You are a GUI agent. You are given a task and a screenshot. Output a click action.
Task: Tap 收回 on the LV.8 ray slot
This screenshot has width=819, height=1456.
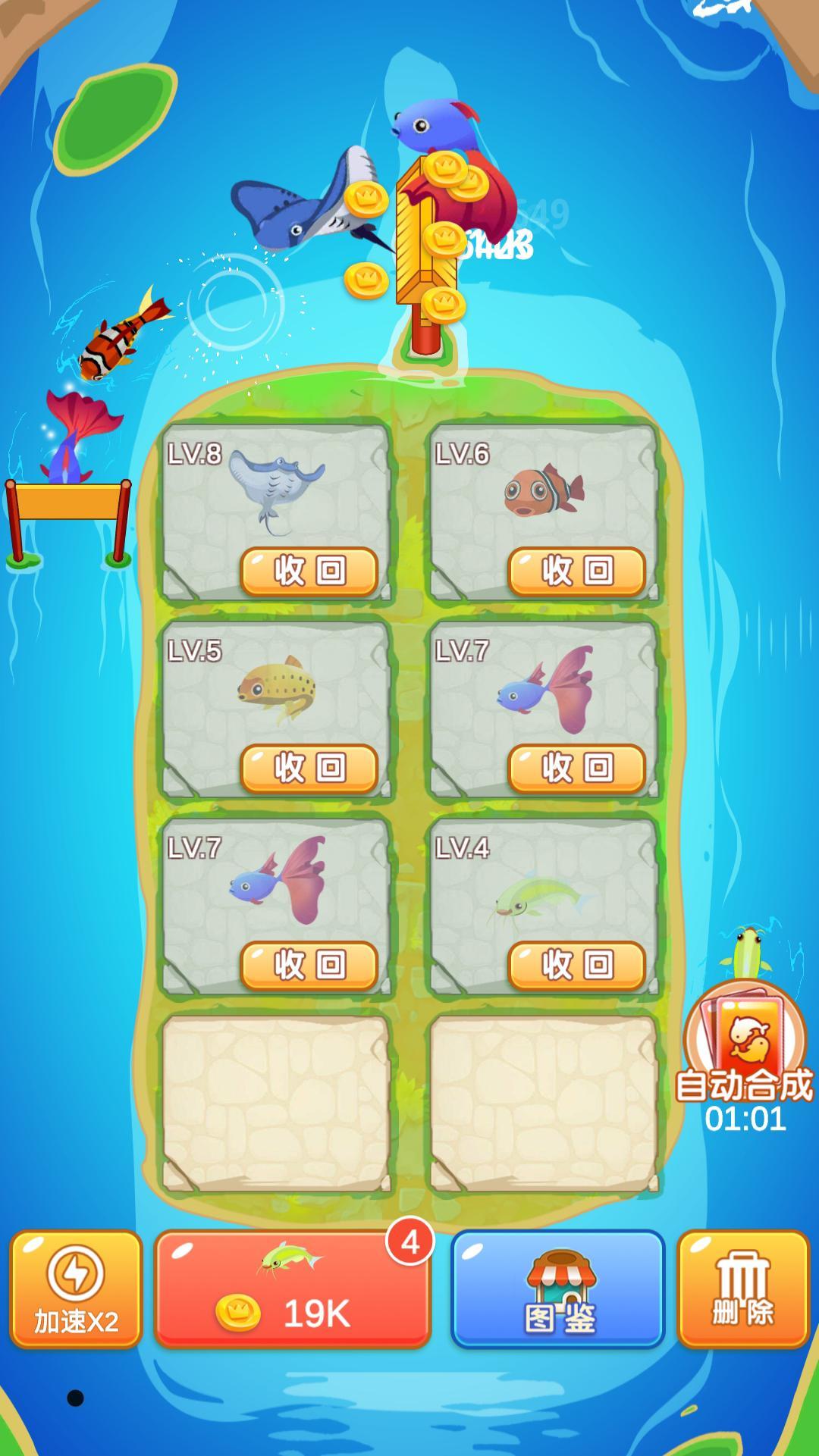point(309,571)
